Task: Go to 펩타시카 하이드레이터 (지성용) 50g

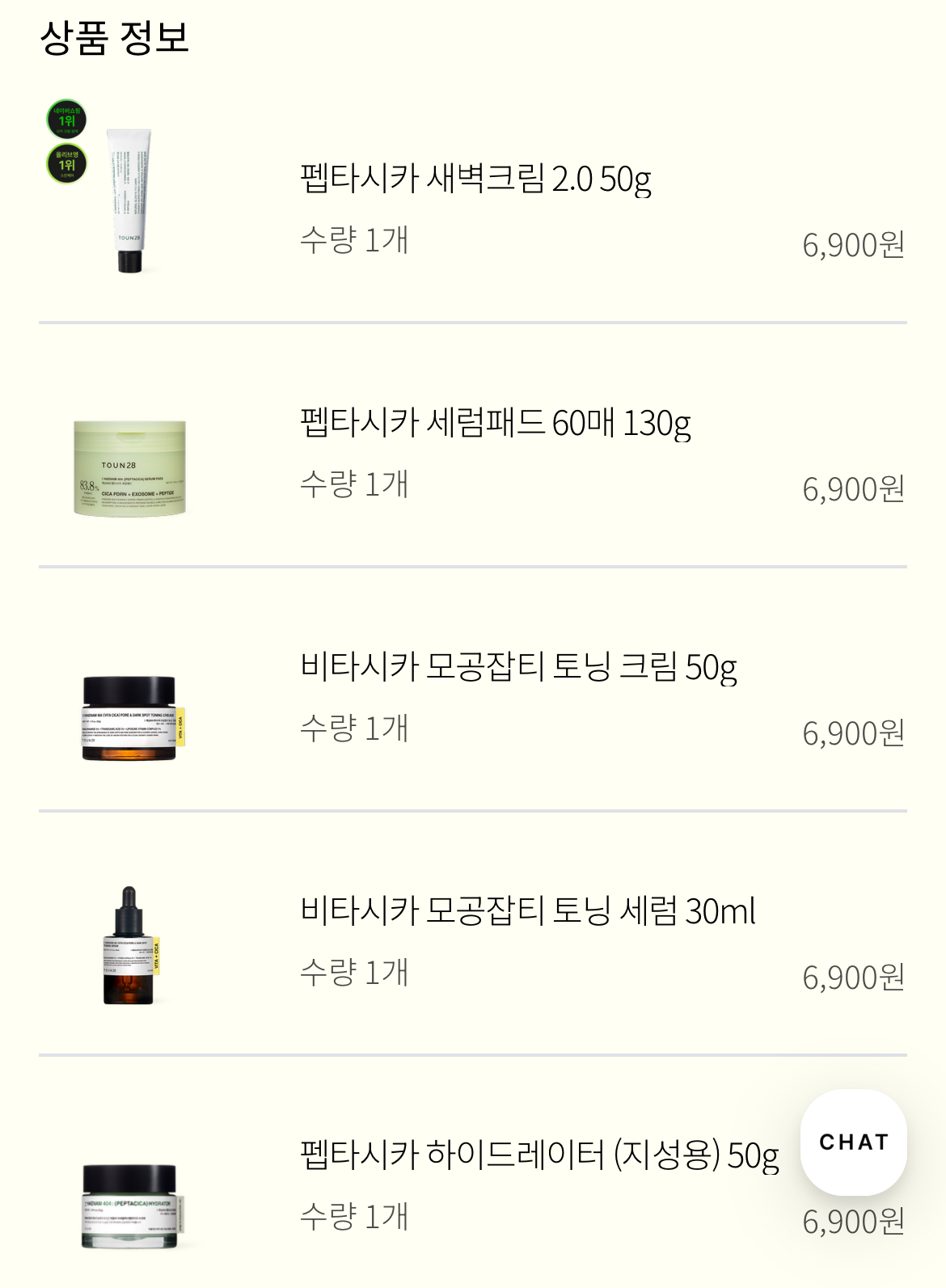Action: point(538,1155)
